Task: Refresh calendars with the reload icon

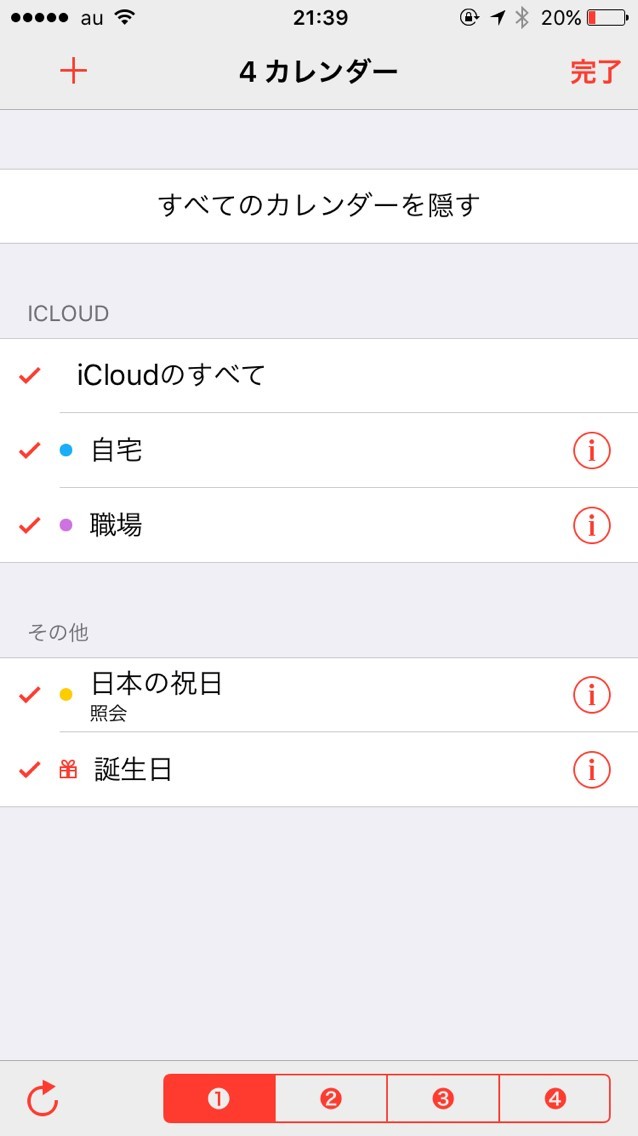Action: point(43,1099)
